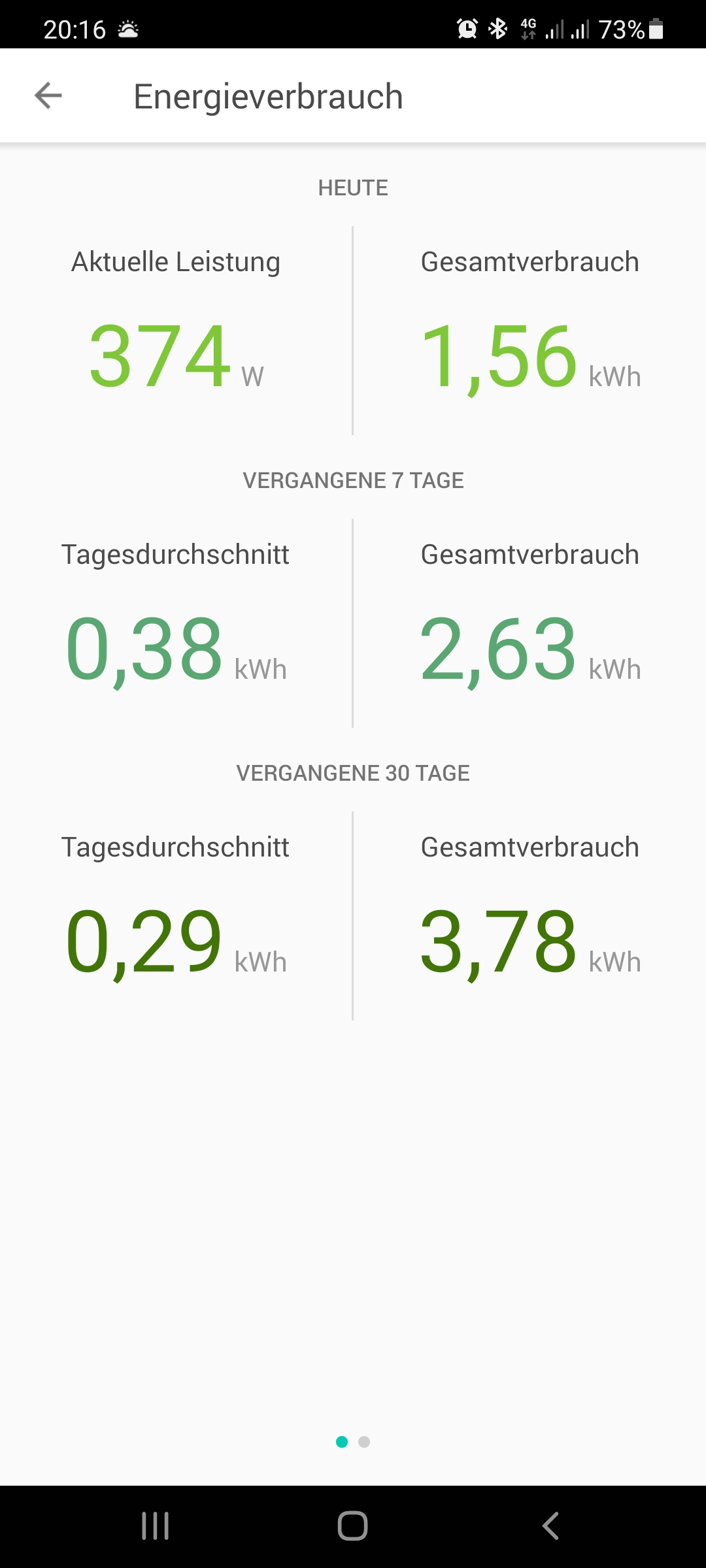This screenshot has width=706, height=1568.
Task: Tap the system home button
Action: pos(352,1526)
